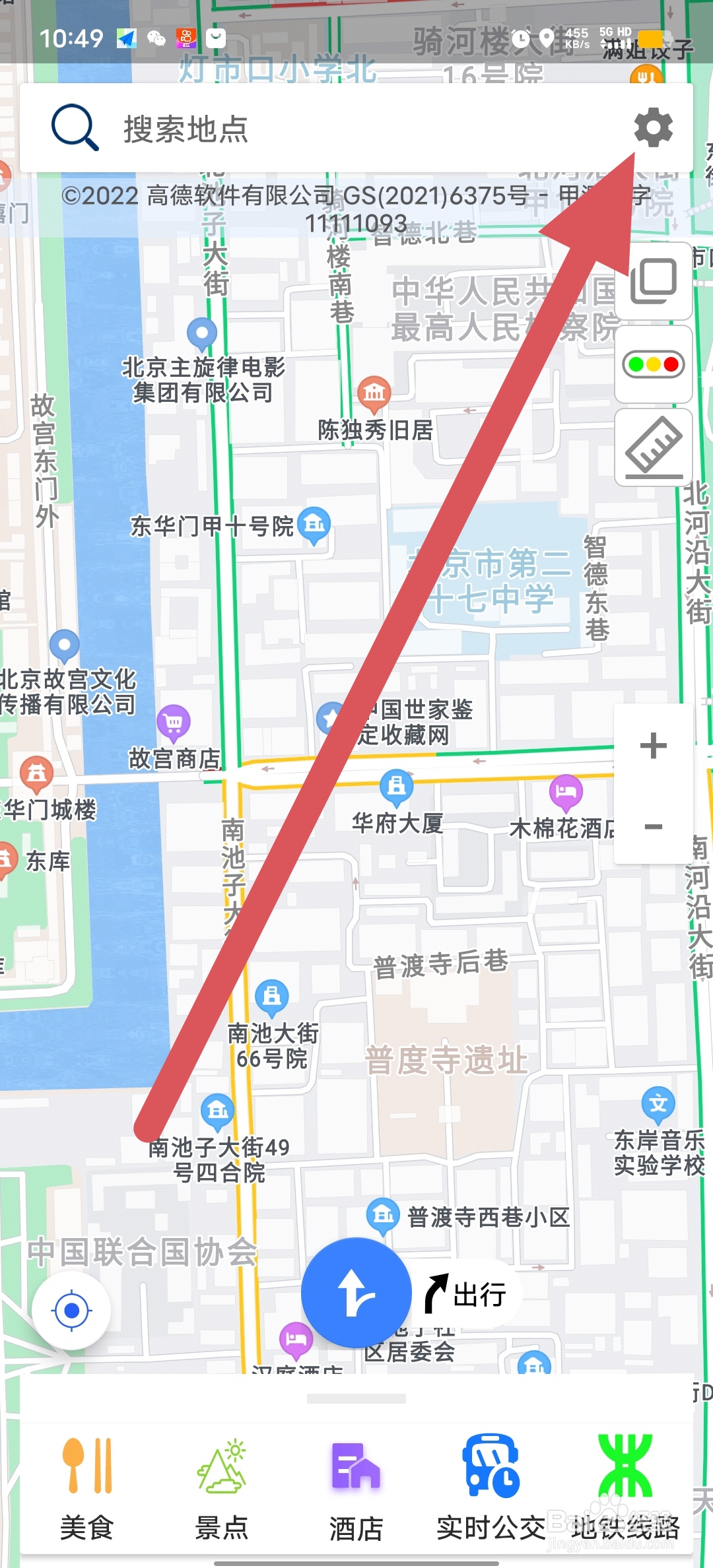Zoom in with the plus control
The image size is (713, 1568).
pyautogui.click(x=652, y=746)
